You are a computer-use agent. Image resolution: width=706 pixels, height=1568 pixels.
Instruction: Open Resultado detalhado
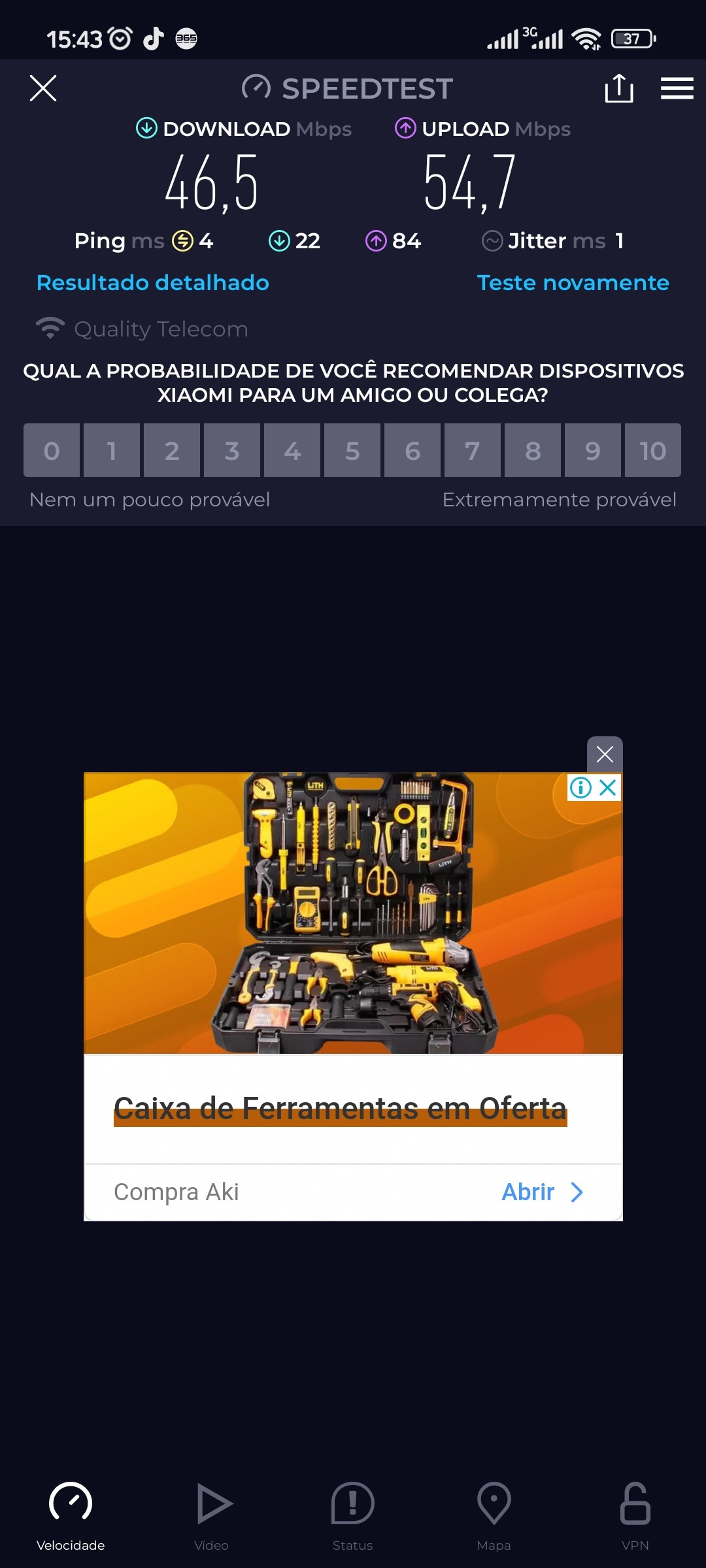[x=153, y=282]
